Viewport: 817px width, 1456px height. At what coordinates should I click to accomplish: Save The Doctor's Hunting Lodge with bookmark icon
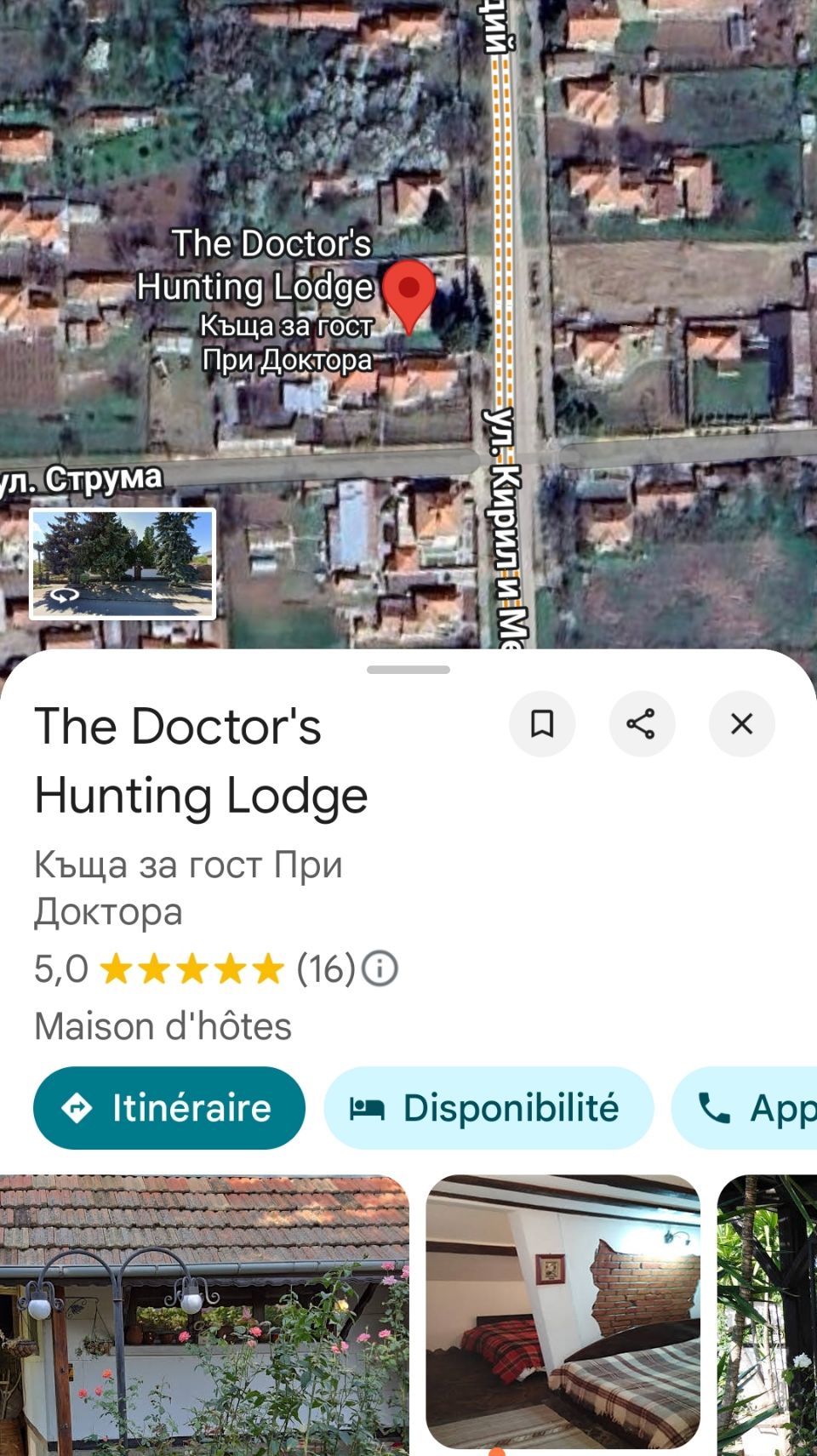tap(542, 724)
